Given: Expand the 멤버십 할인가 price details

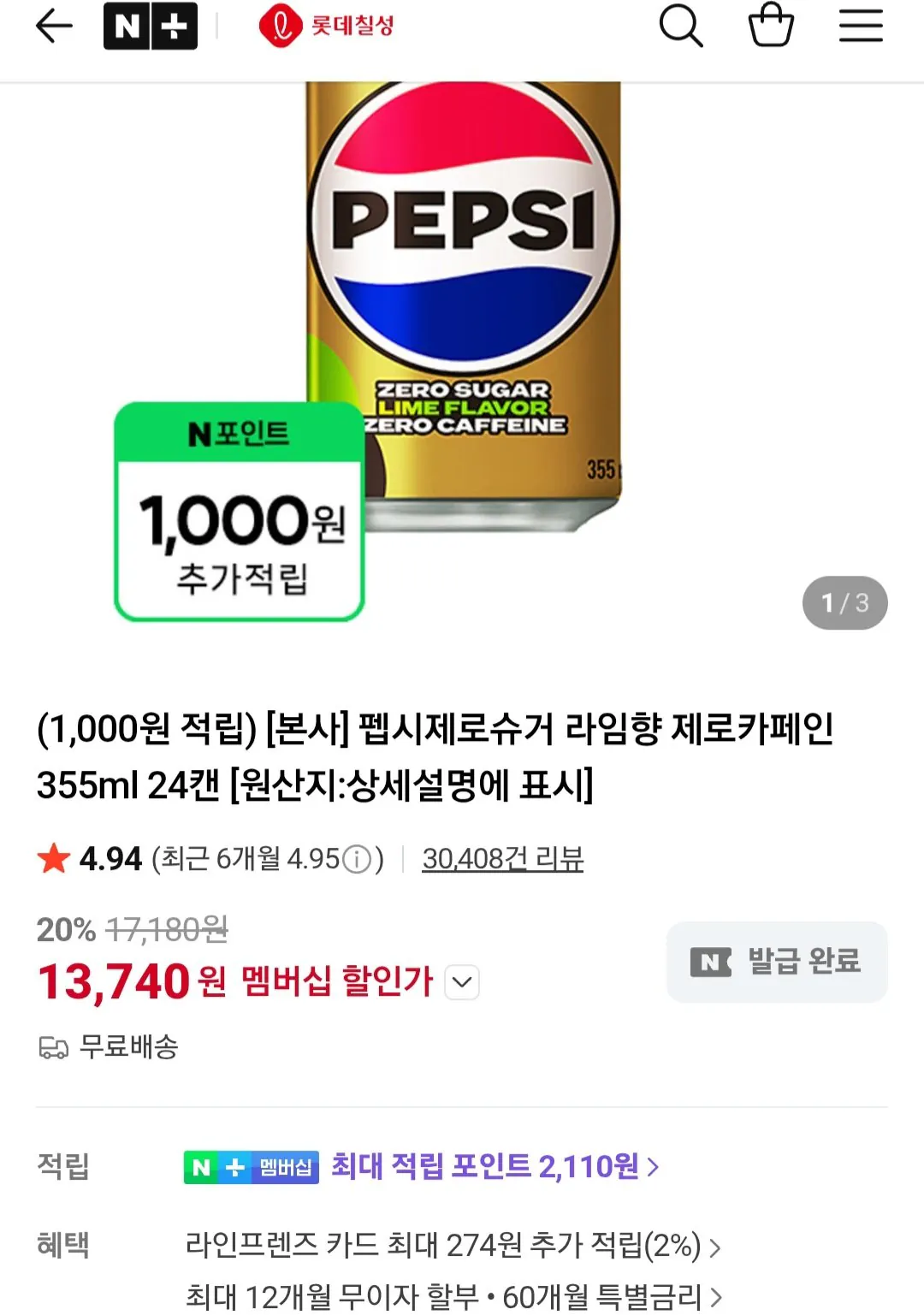Looking at the screenshot, I should click(x=460, y=984).
